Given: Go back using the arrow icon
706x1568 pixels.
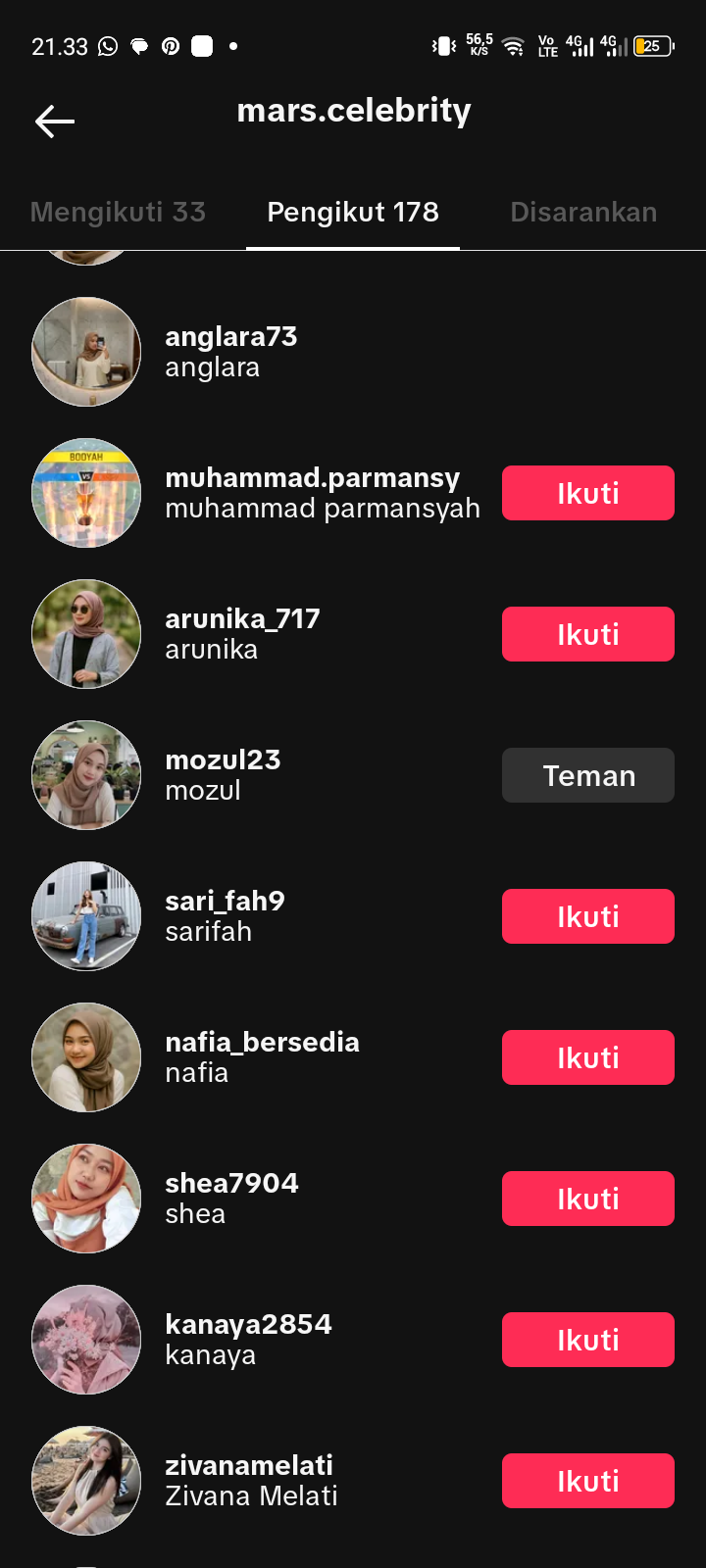Looking at the screenshot, I should [x=55, y=122].
